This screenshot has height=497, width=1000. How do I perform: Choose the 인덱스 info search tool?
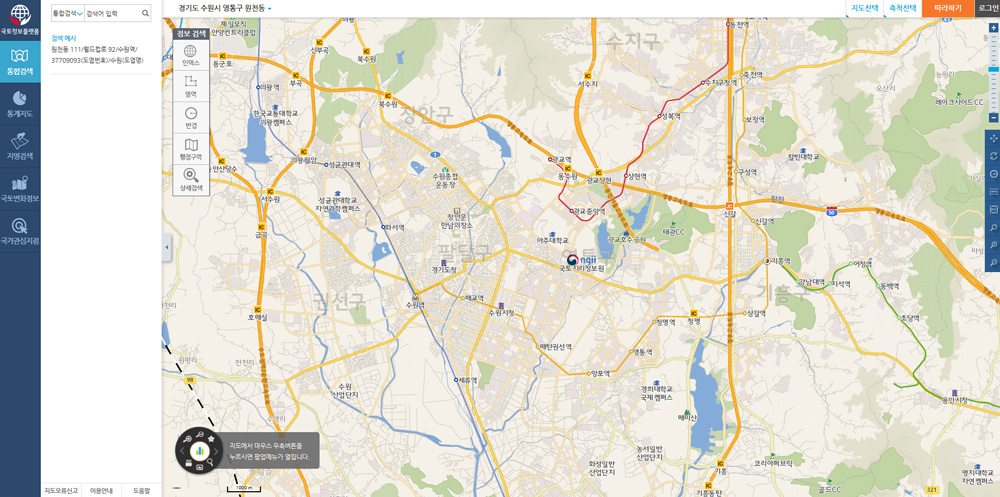click(x=191, y=55)
